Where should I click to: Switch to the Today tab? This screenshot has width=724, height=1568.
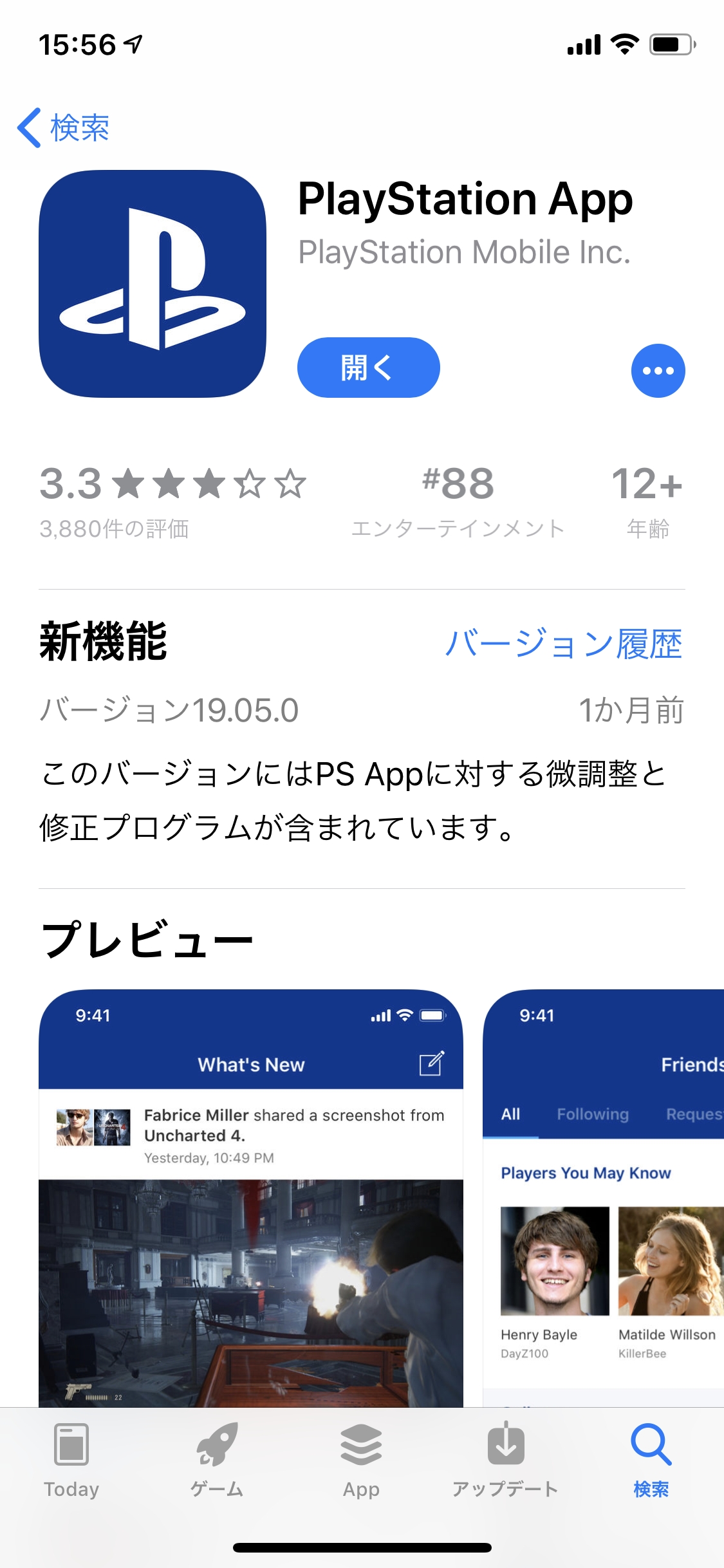tap(71, 1461)
